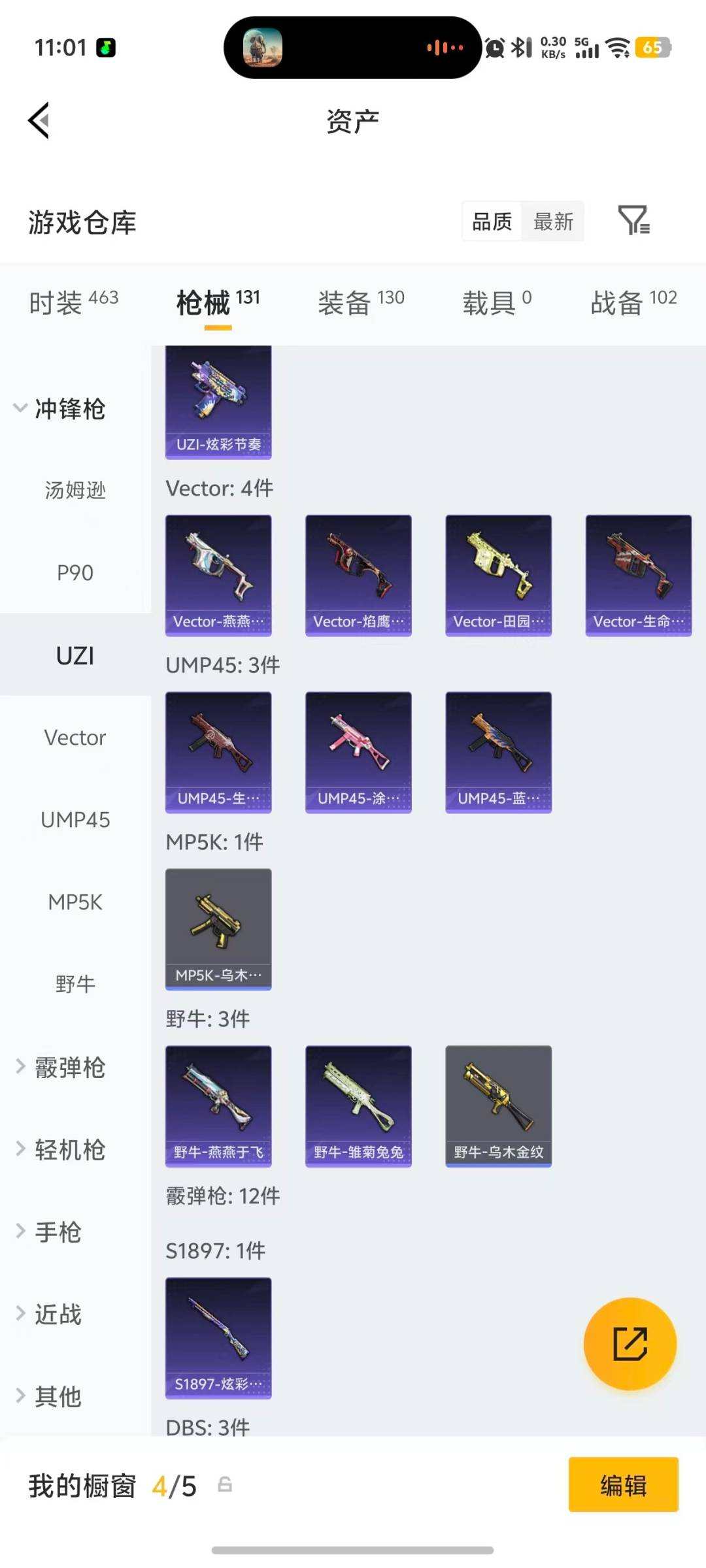Tap the 编辑 button for 我的橱窗
The height and width of the screenshot is (1568, 706).
[x=623, y=1485]
